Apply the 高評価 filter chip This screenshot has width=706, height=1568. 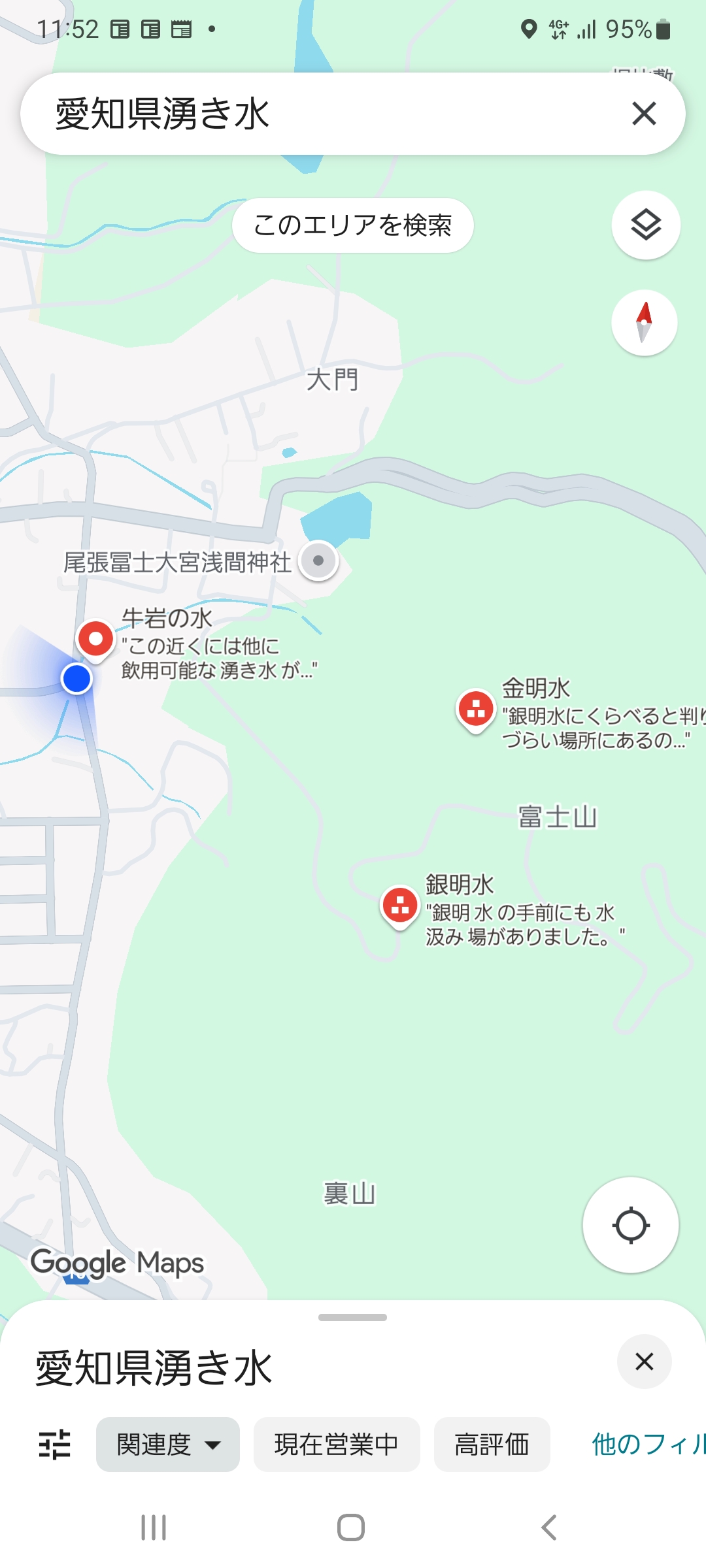(492, 1445)
